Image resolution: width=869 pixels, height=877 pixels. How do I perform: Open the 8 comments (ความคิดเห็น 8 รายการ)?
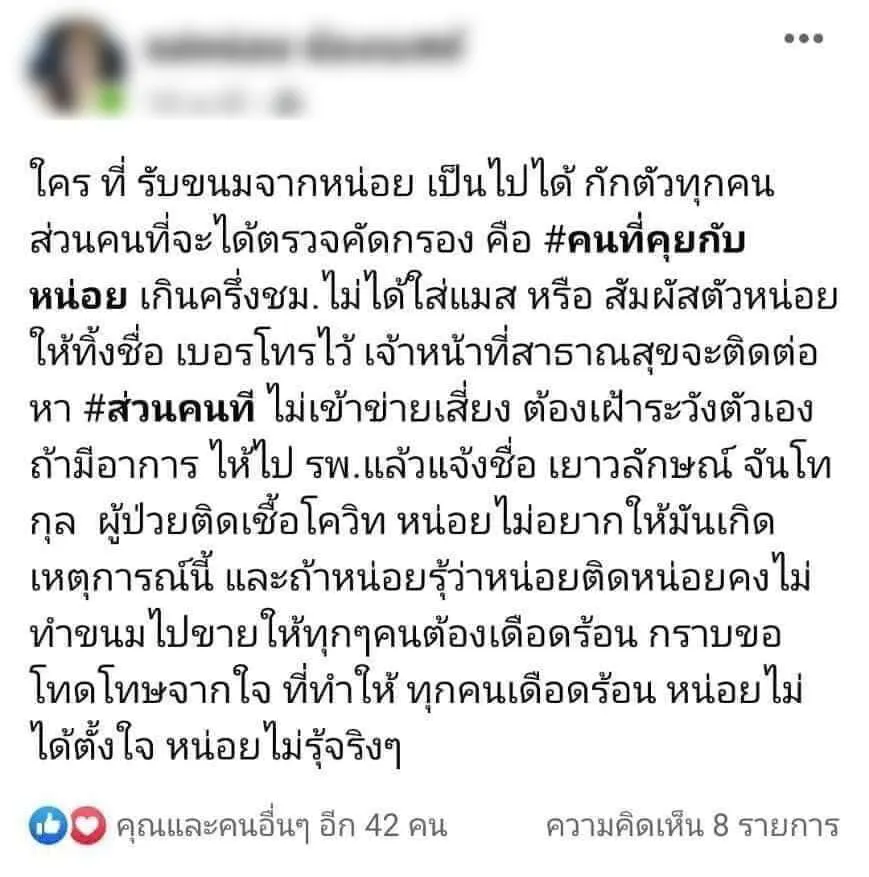pyautogui.click(x=692, y=826)
